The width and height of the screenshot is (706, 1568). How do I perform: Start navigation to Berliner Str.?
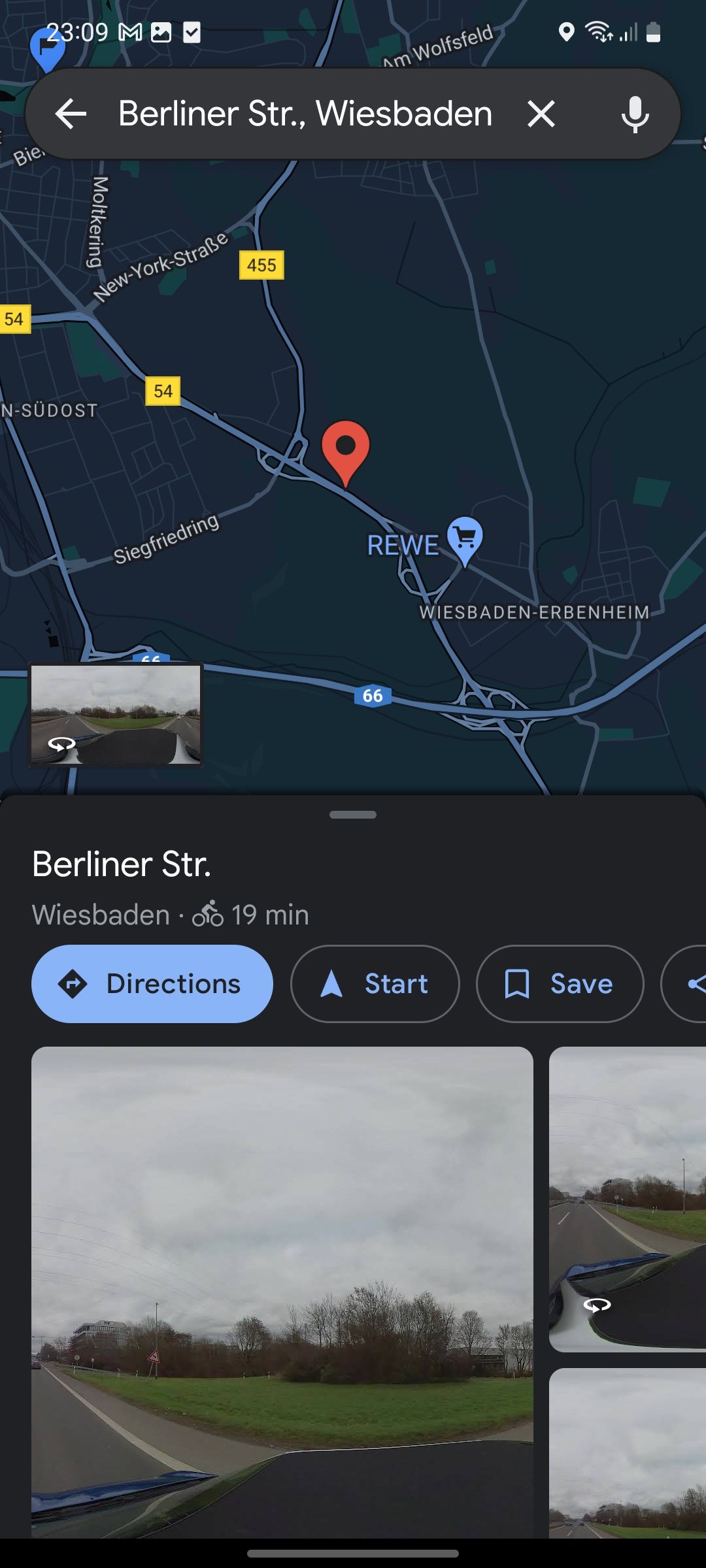375,983
